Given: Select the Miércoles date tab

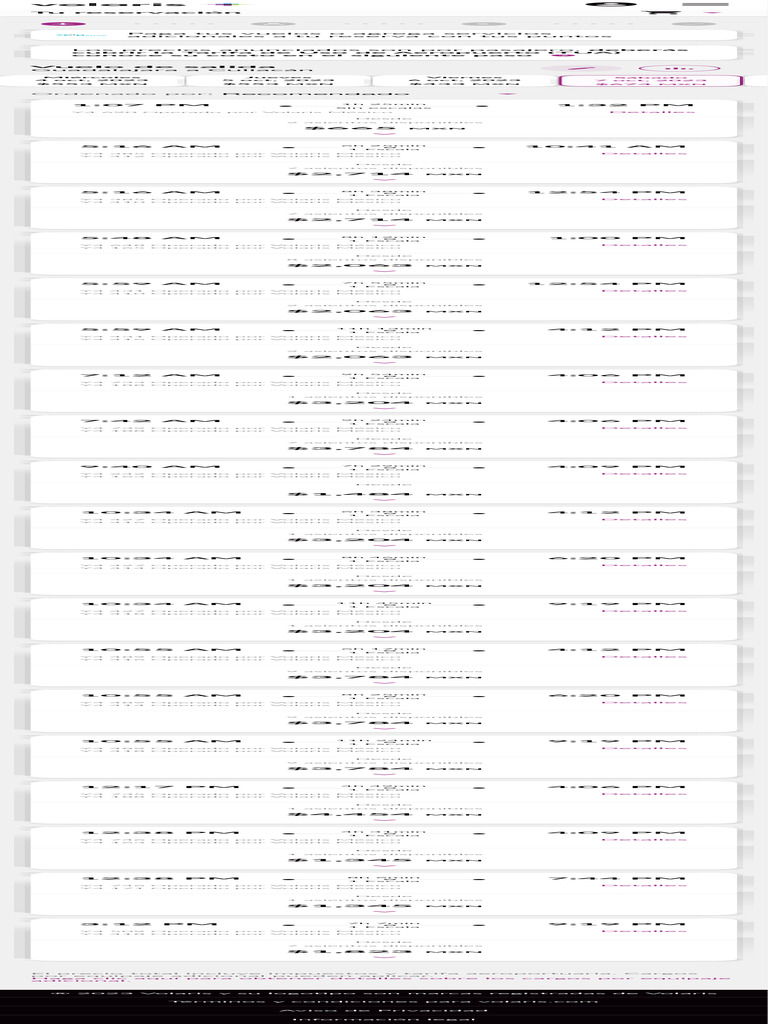Looking at the screenshot, I should 92,81.
